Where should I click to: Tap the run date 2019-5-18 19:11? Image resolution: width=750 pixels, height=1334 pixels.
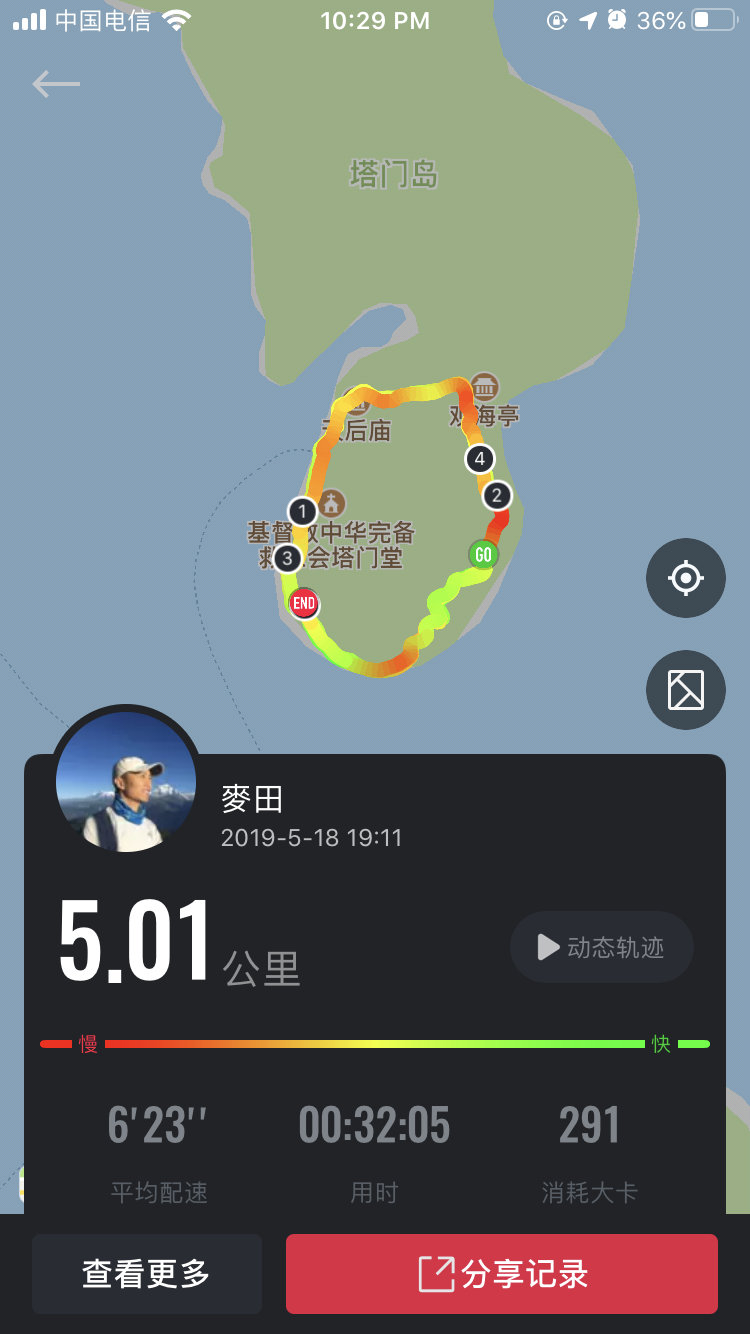[311, 838]
